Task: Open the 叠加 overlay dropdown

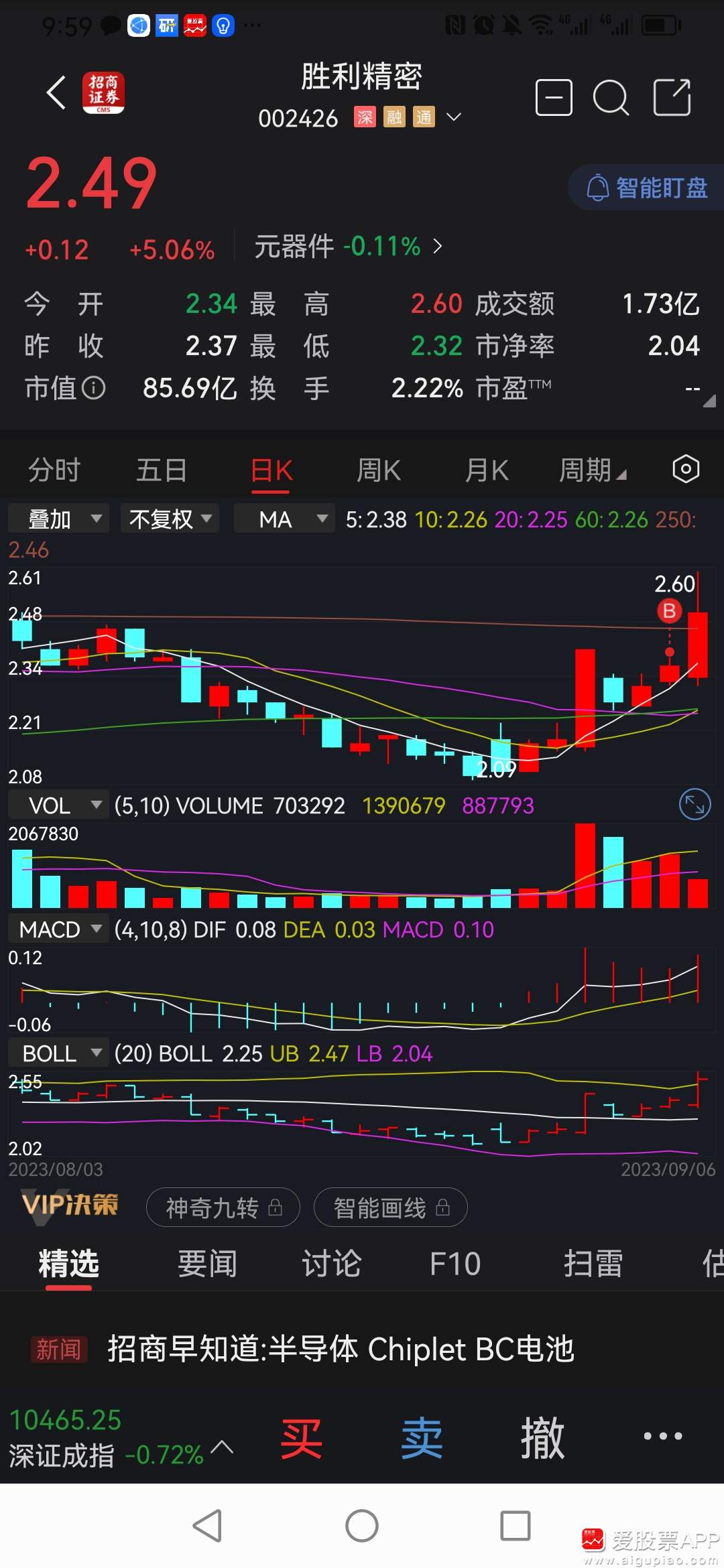Action: (59, 519)
